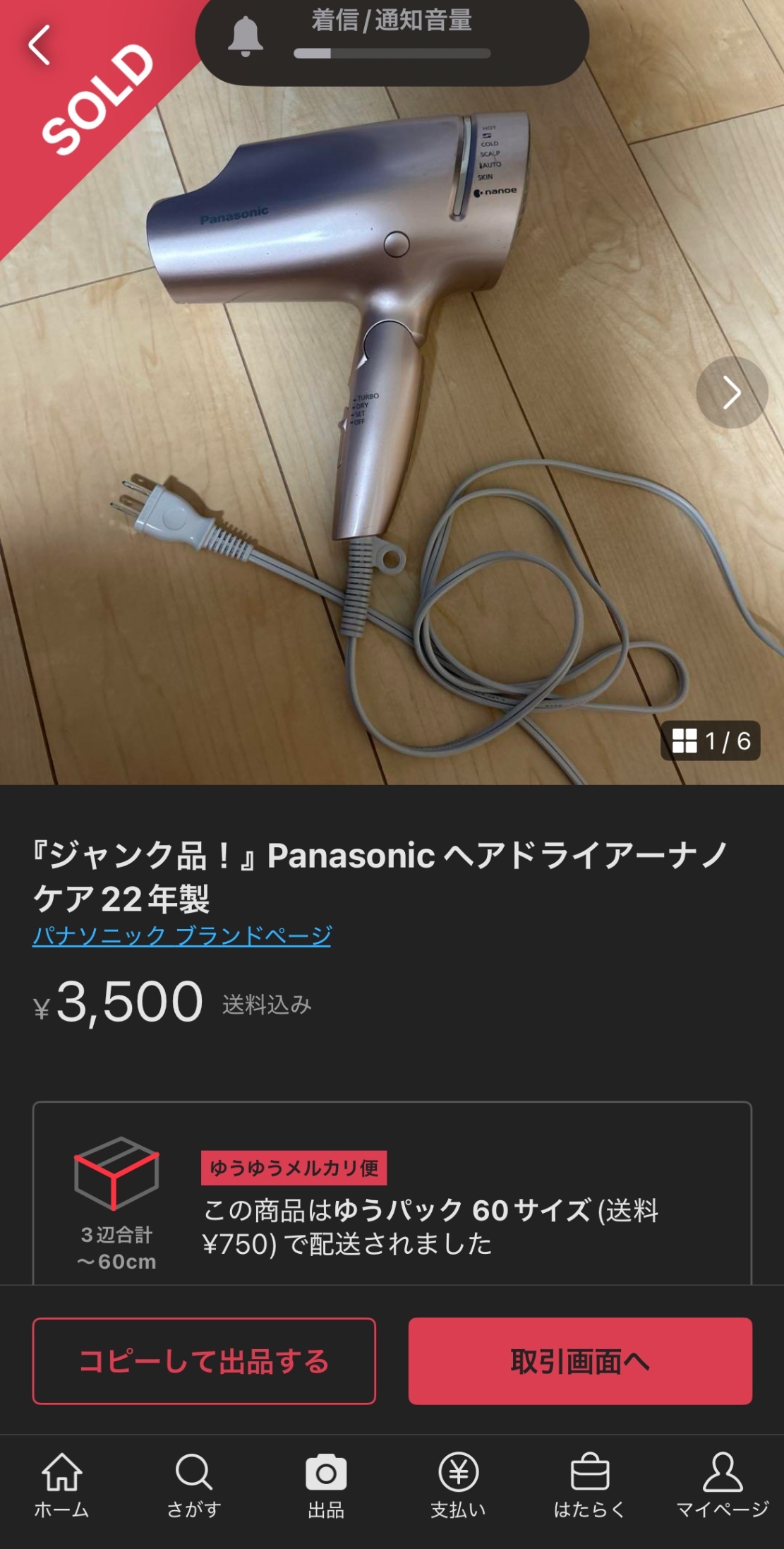Switch to the 支払い tab

[458, 1485]
